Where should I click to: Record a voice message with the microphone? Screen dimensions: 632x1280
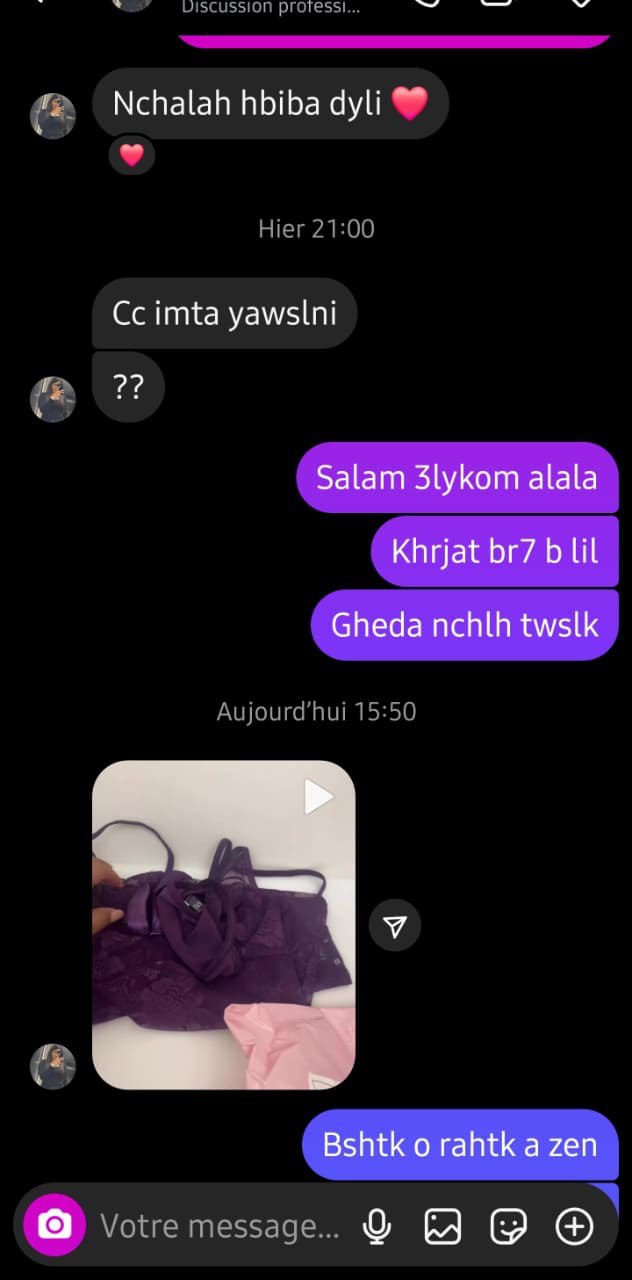click(x=377, y=1226)
